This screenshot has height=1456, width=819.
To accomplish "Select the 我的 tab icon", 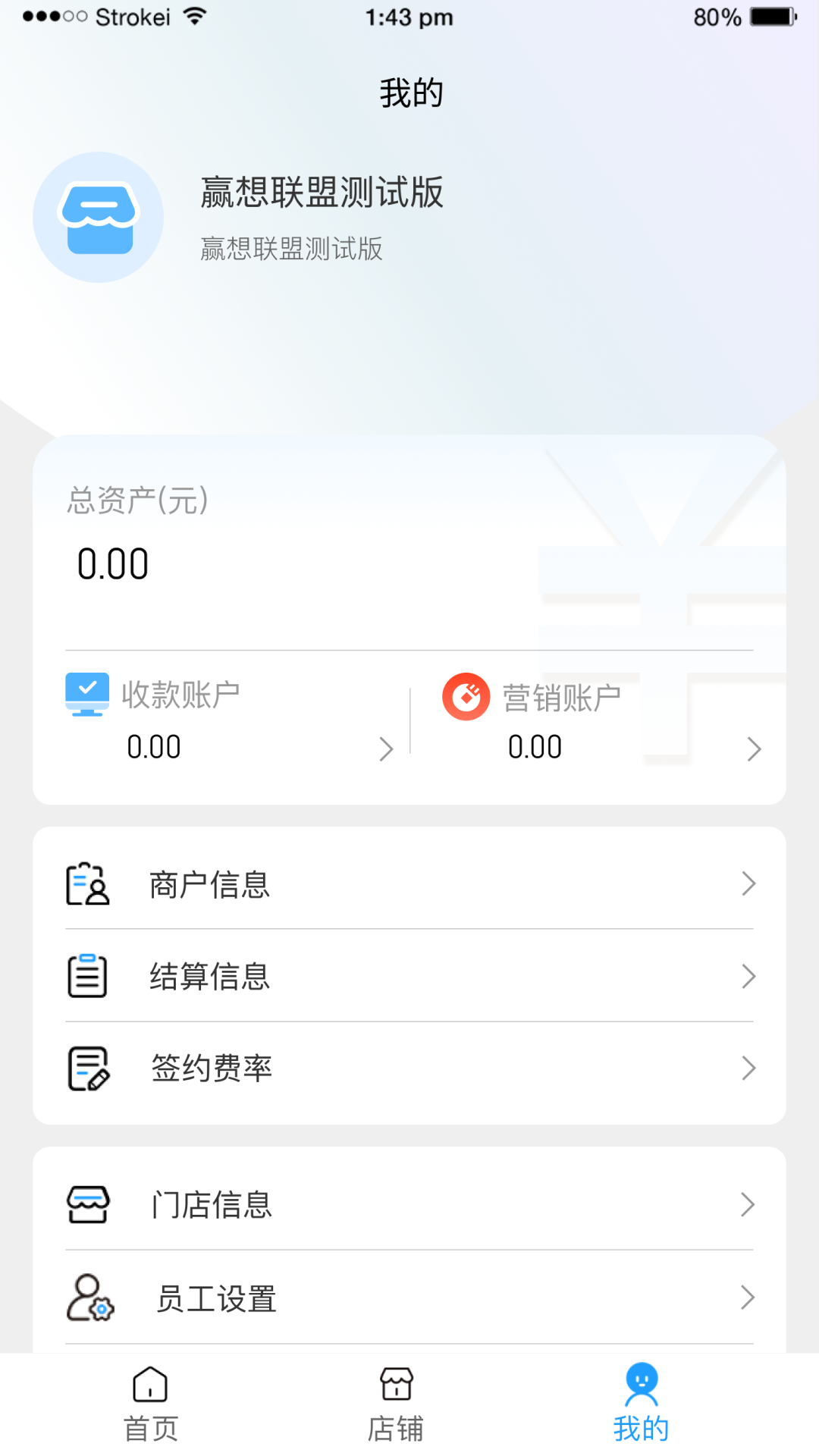I will tap(641, 1394).
